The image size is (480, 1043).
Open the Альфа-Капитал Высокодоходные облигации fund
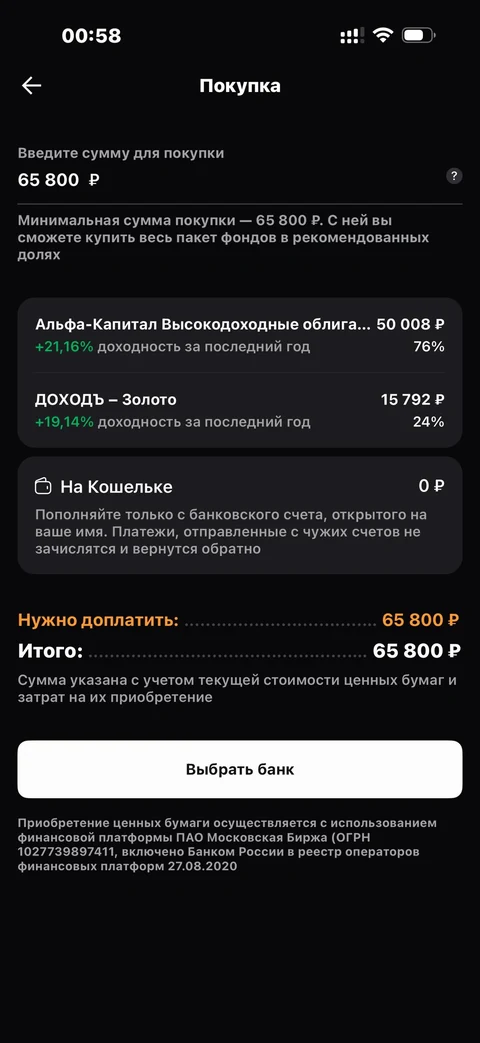(239, 335)
